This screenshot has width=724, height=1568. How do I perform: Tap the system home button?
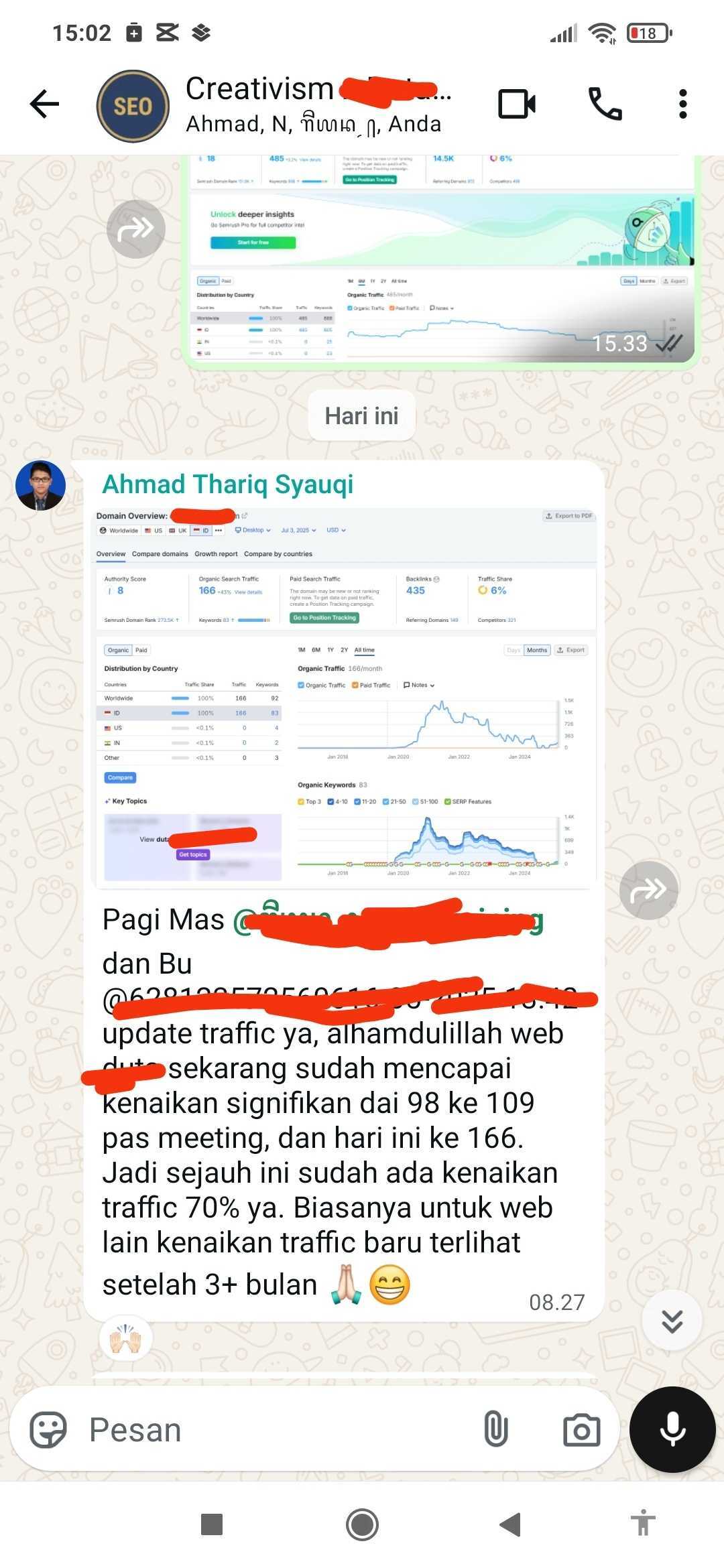click(362, 1525)
